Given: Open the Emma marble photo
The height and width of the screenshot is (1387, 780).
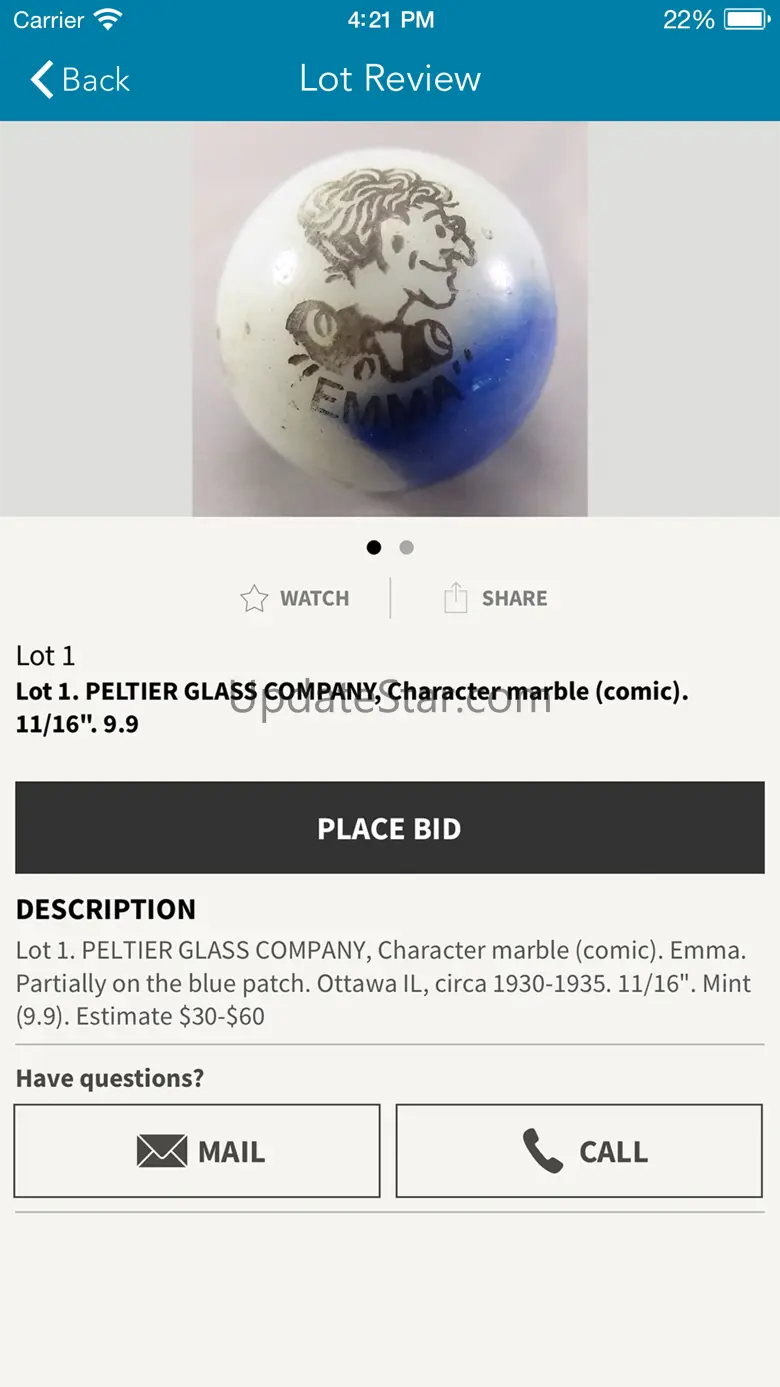Looking at the screenshot, I should (390, 319).
